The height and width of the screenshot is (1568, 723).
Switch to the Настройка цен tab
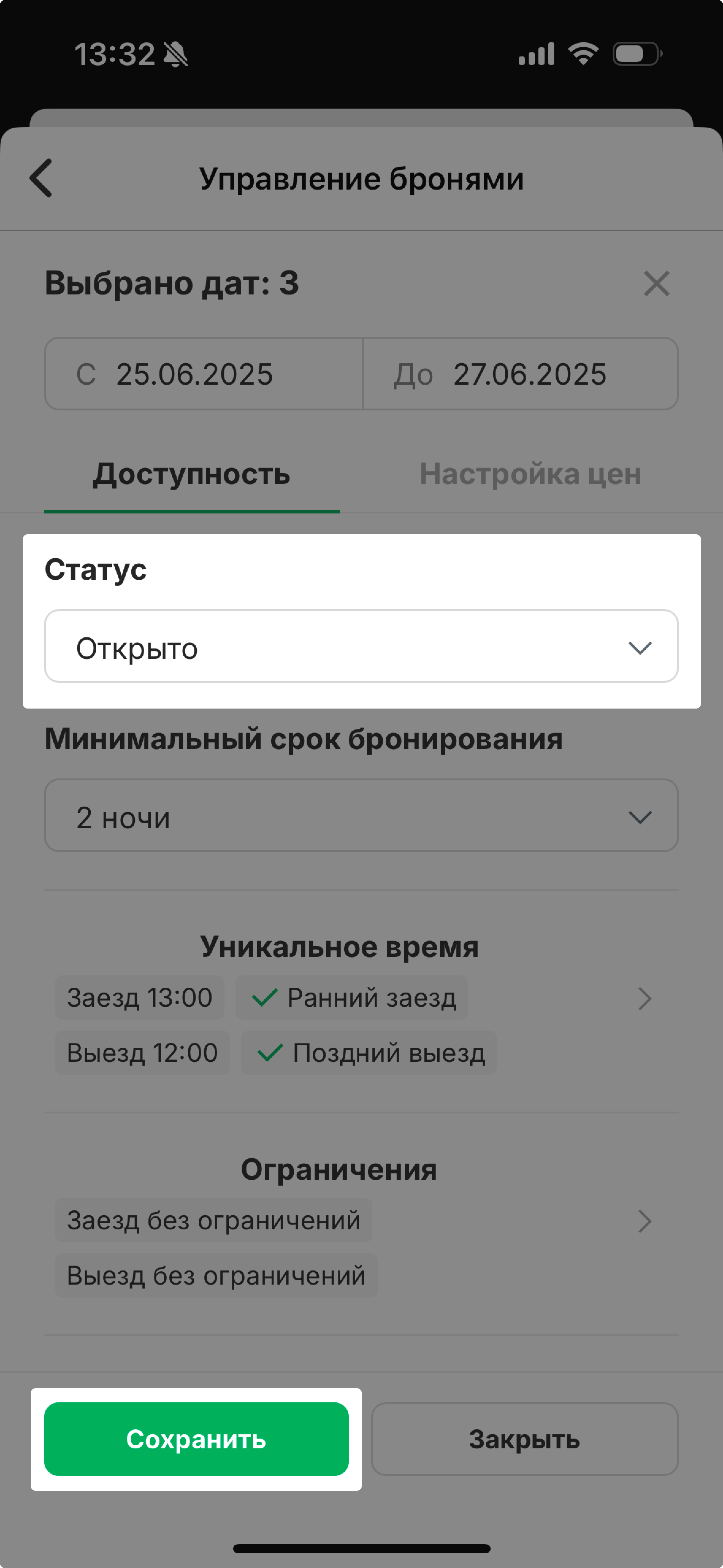(x=530, y=474)
